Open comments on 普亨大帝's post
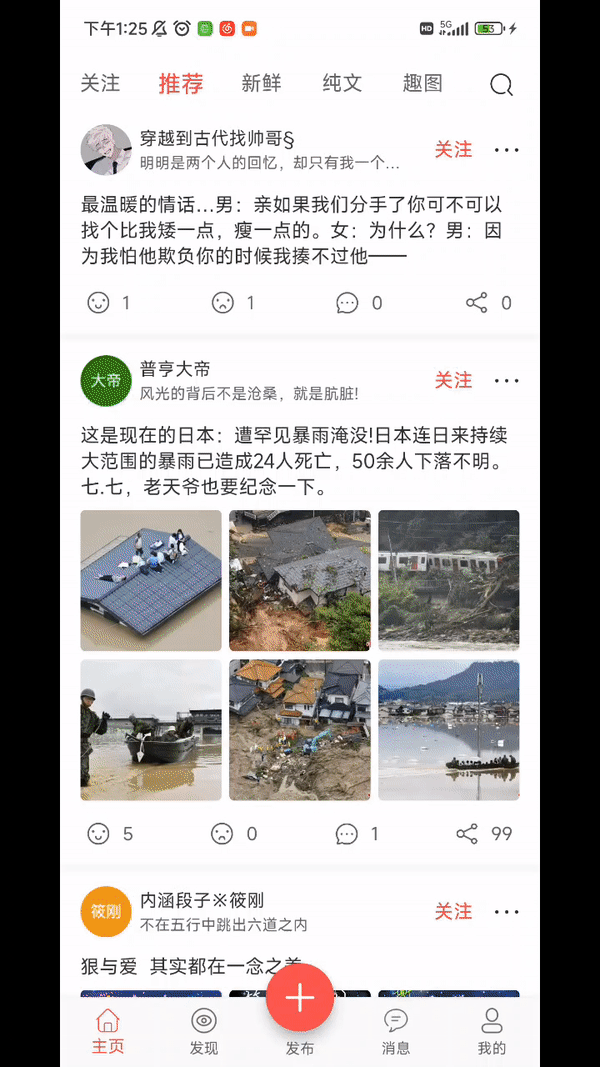600x1067 pixels. coord(347,833)
